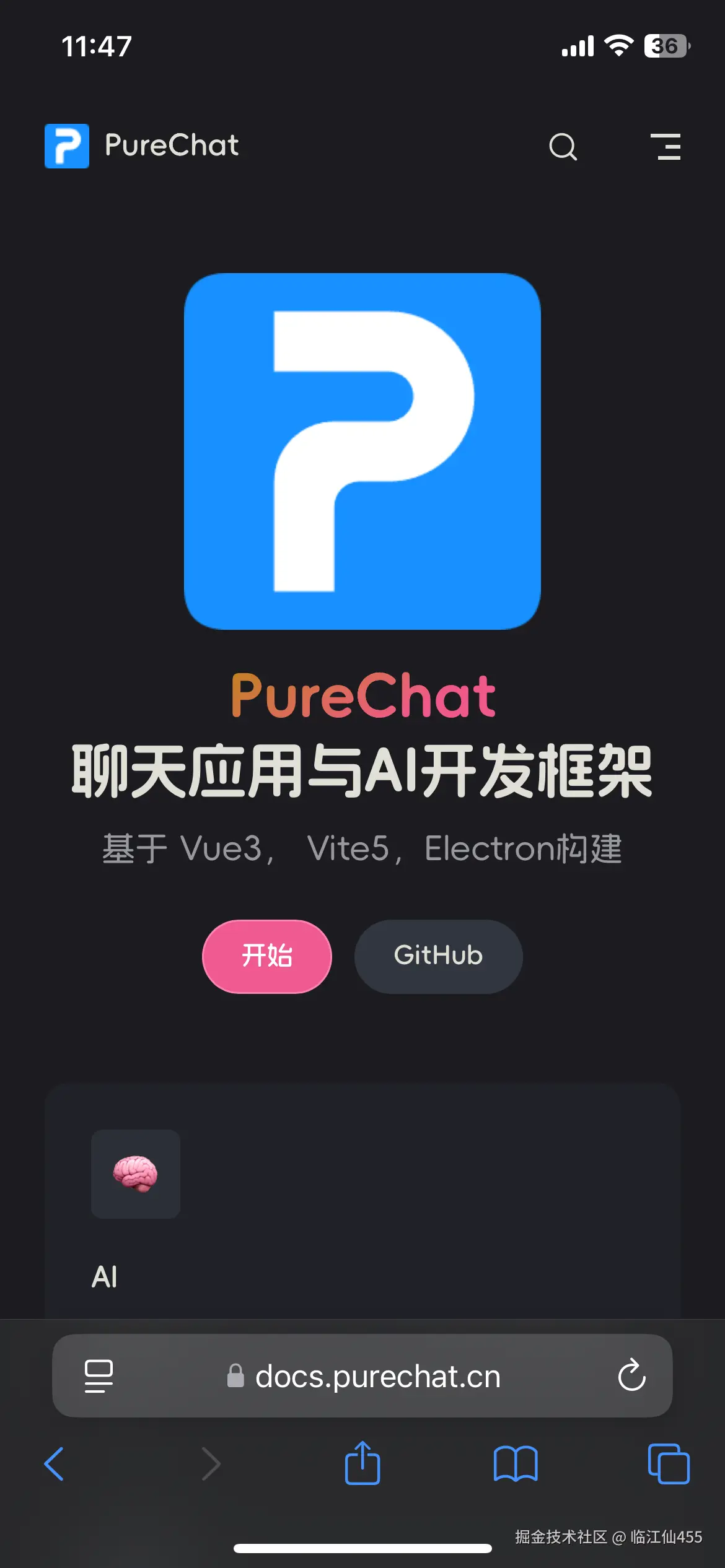This screenshot has width=725, height=1568.
Task: Select the brain emoji on the AI card
Action: click(x=135, y=1174)
